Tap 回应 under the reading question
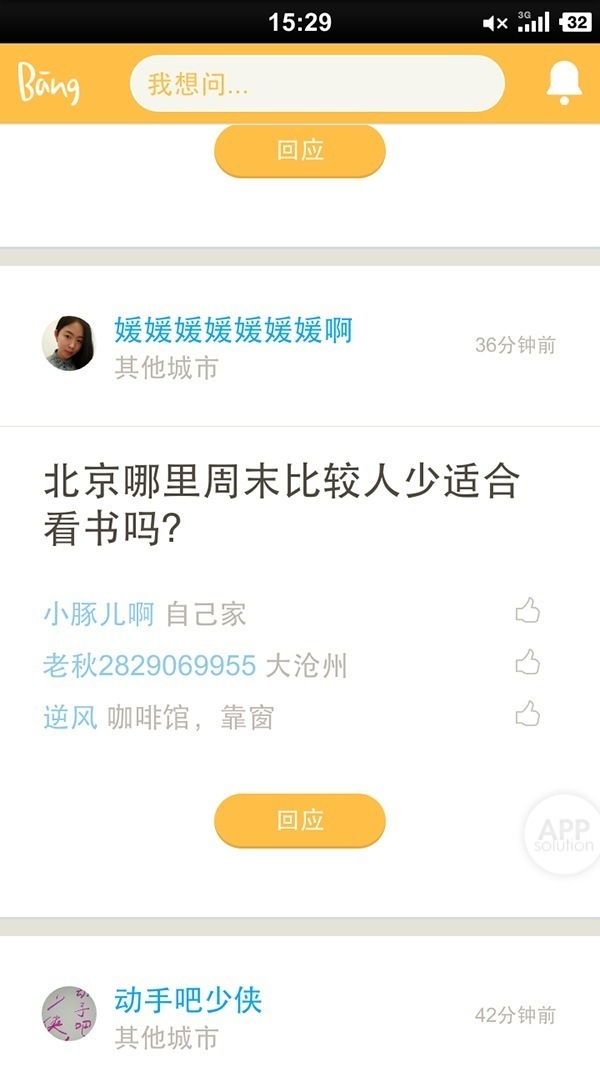This screenshot has height=1067, width=600. (x=300, y=820)
